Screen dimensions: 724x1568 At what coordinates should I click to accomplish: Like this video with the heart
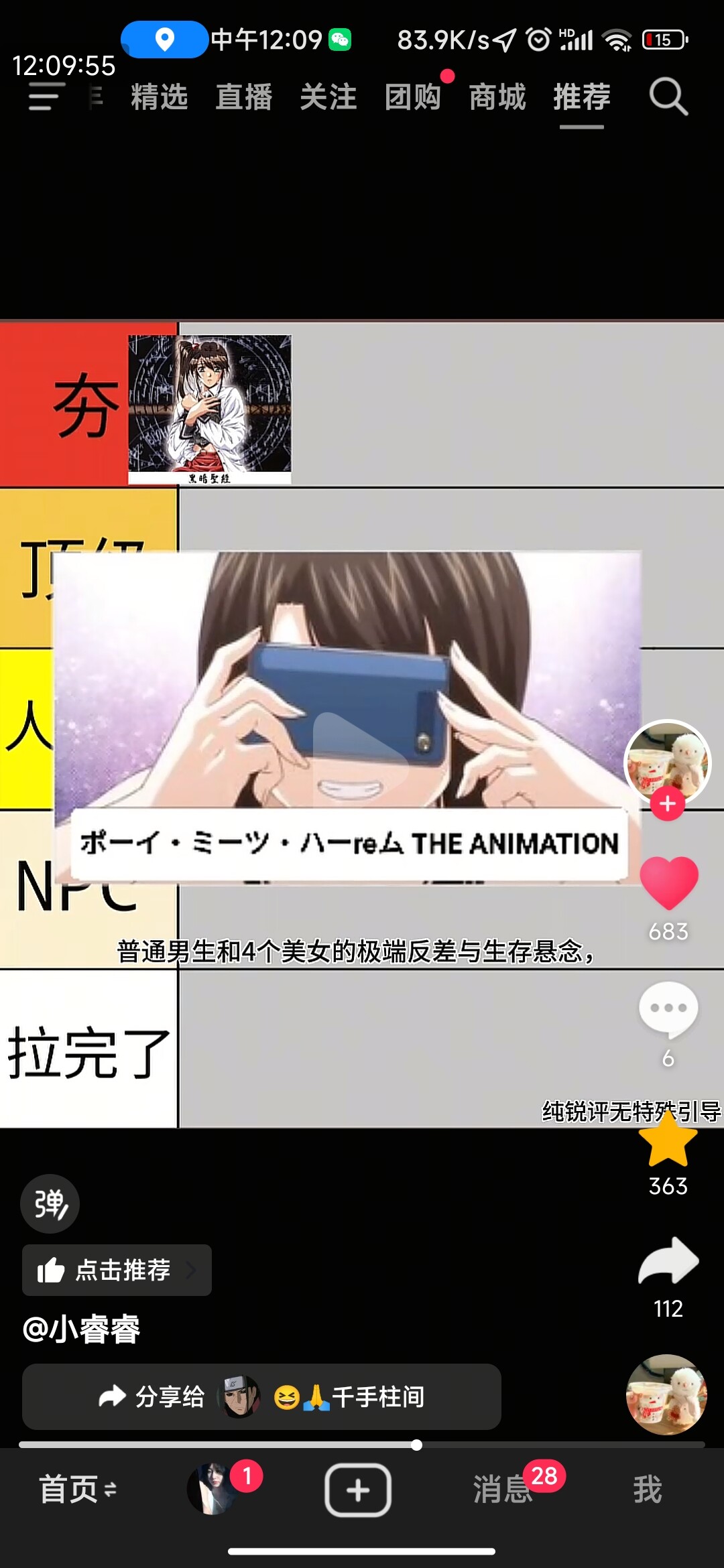(x=668, y=883)
